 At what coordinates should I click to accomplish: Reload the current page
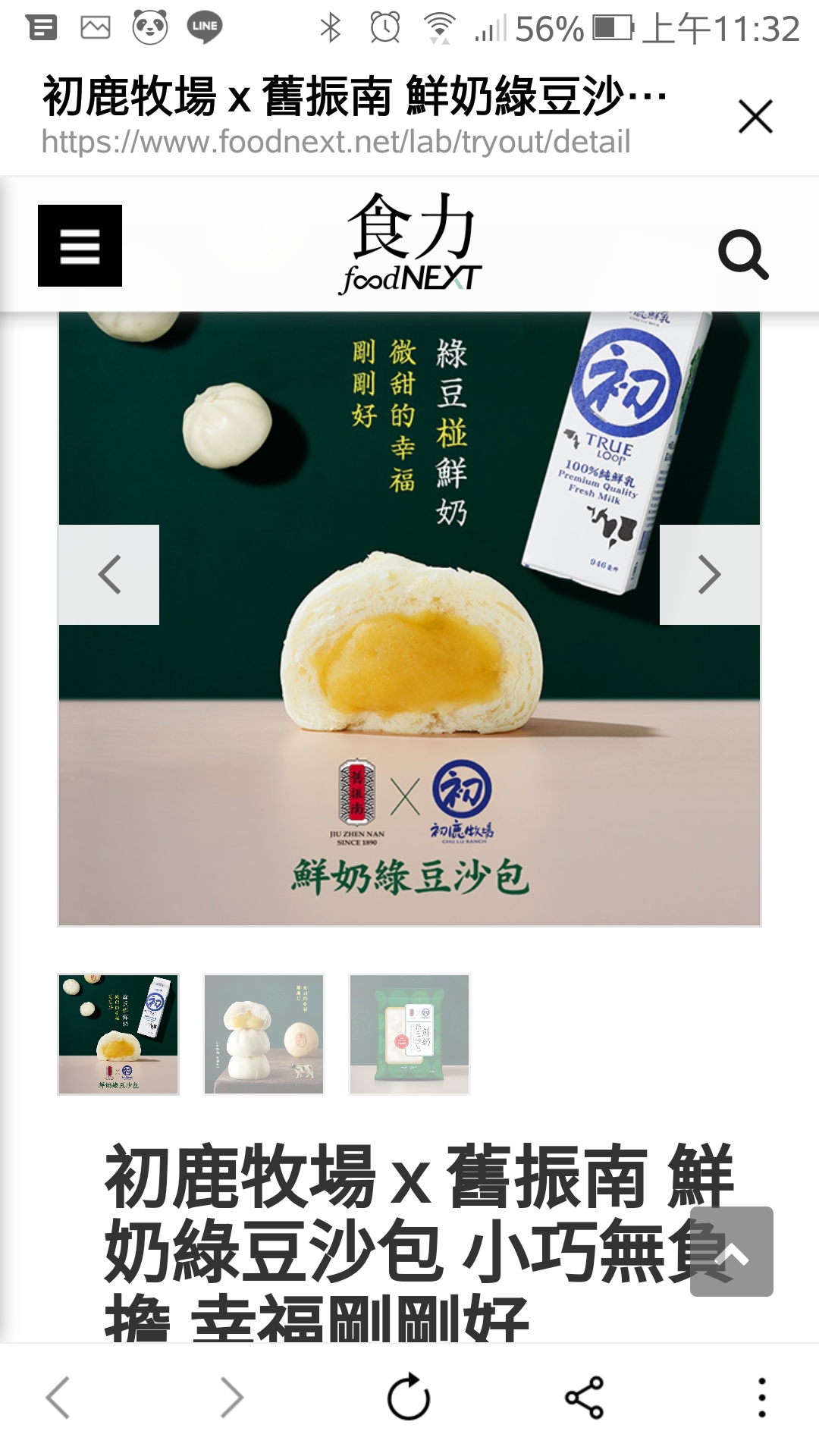pos(409,1397)
